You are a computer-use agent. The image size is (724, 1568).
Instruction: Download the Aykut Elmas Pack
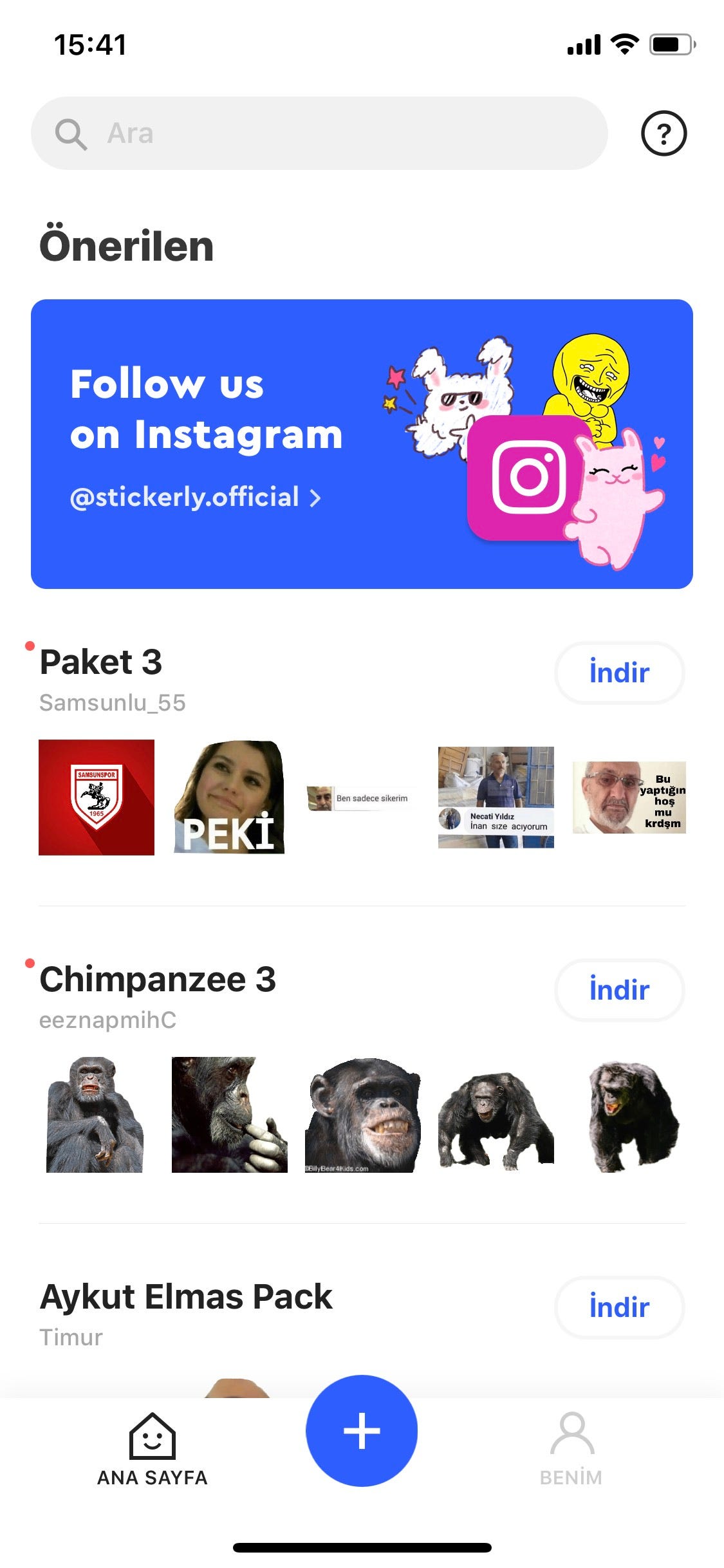pyautogui.click(x=619, y=1307)
